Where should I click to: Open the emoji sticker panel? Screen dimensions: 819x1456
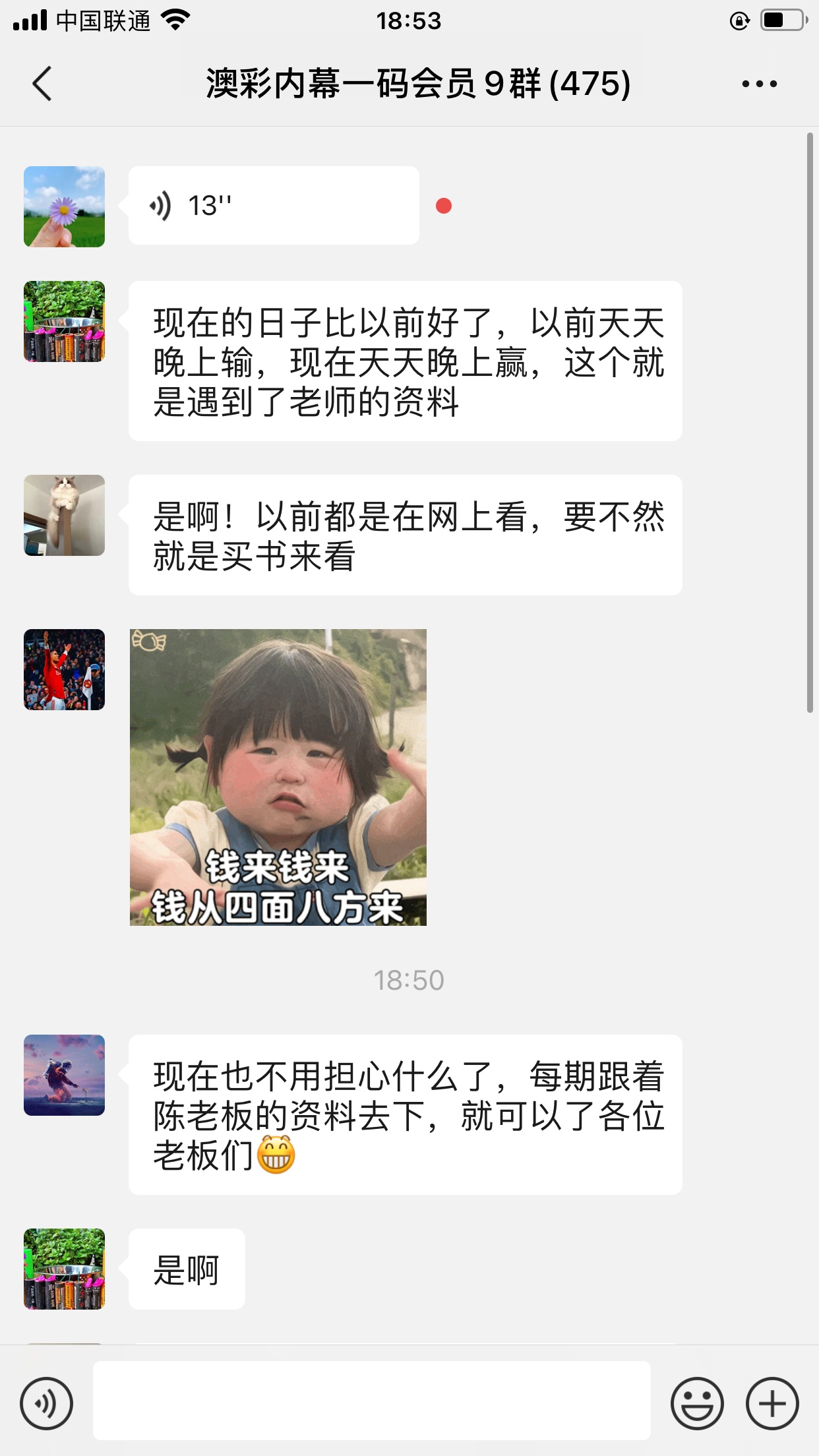[696, 1403]
